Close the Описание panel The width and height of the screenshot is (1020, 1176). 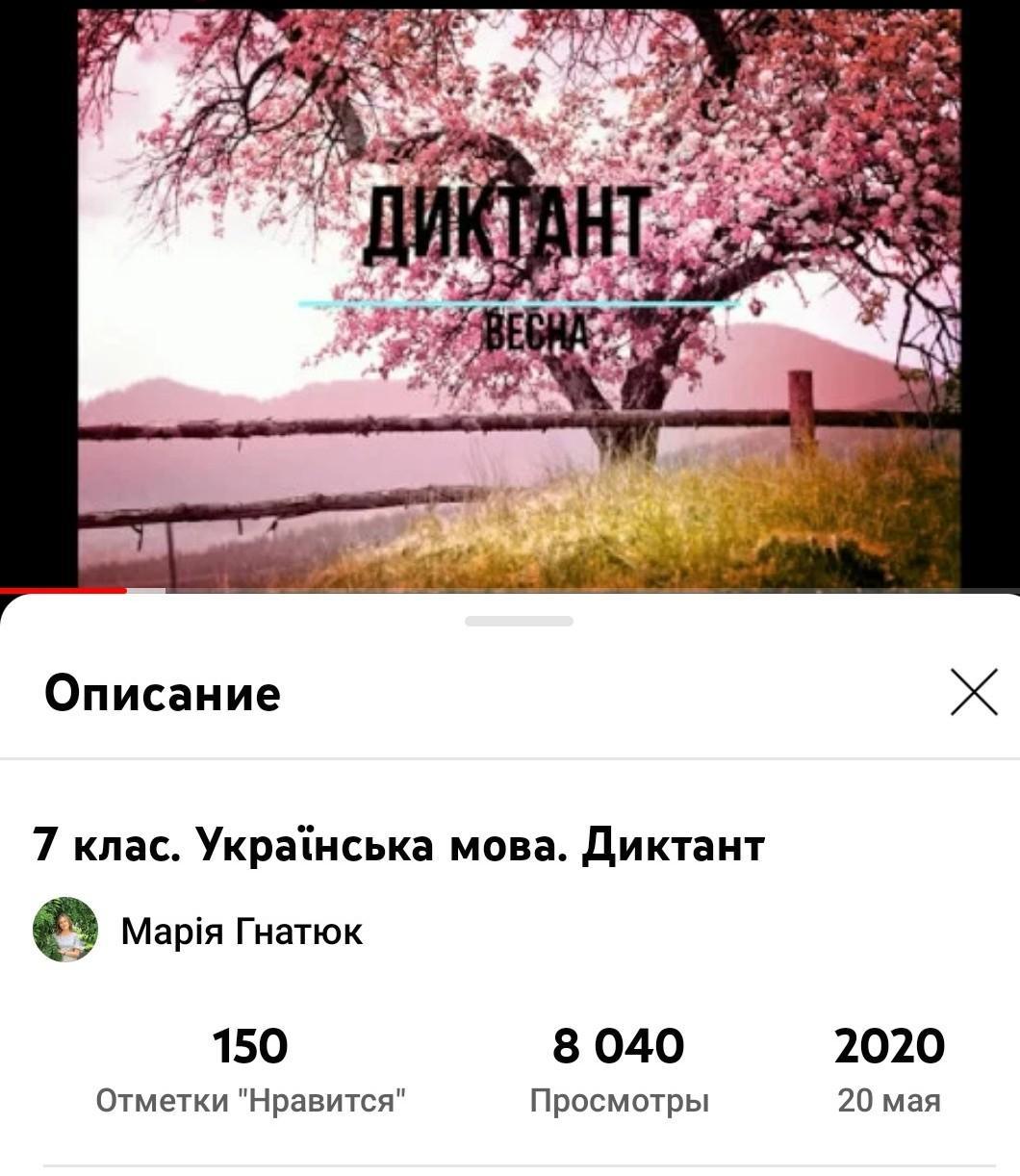click(x=974, y=692)
